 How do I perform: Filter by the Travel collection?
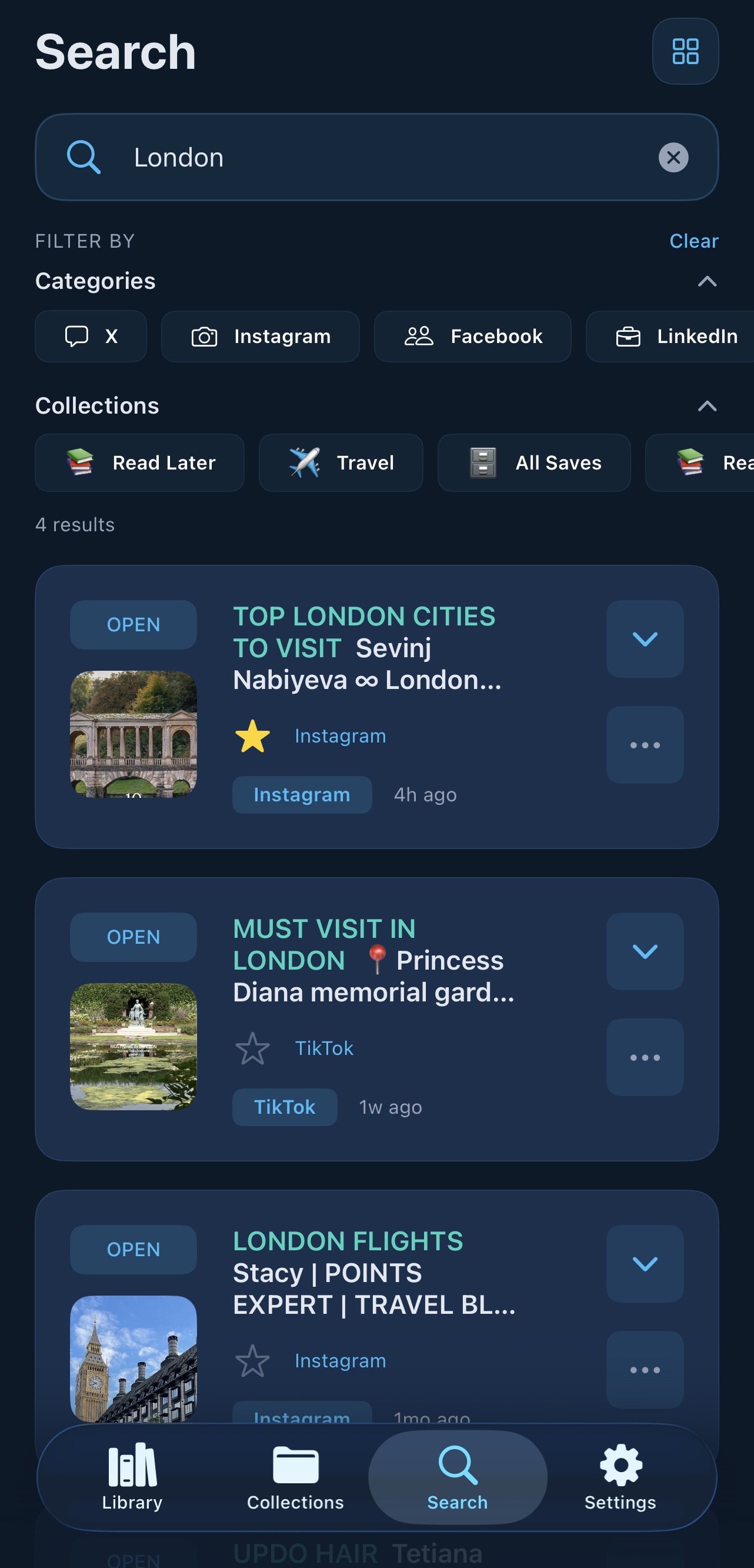pyautogui.click(x=341, y=462)
